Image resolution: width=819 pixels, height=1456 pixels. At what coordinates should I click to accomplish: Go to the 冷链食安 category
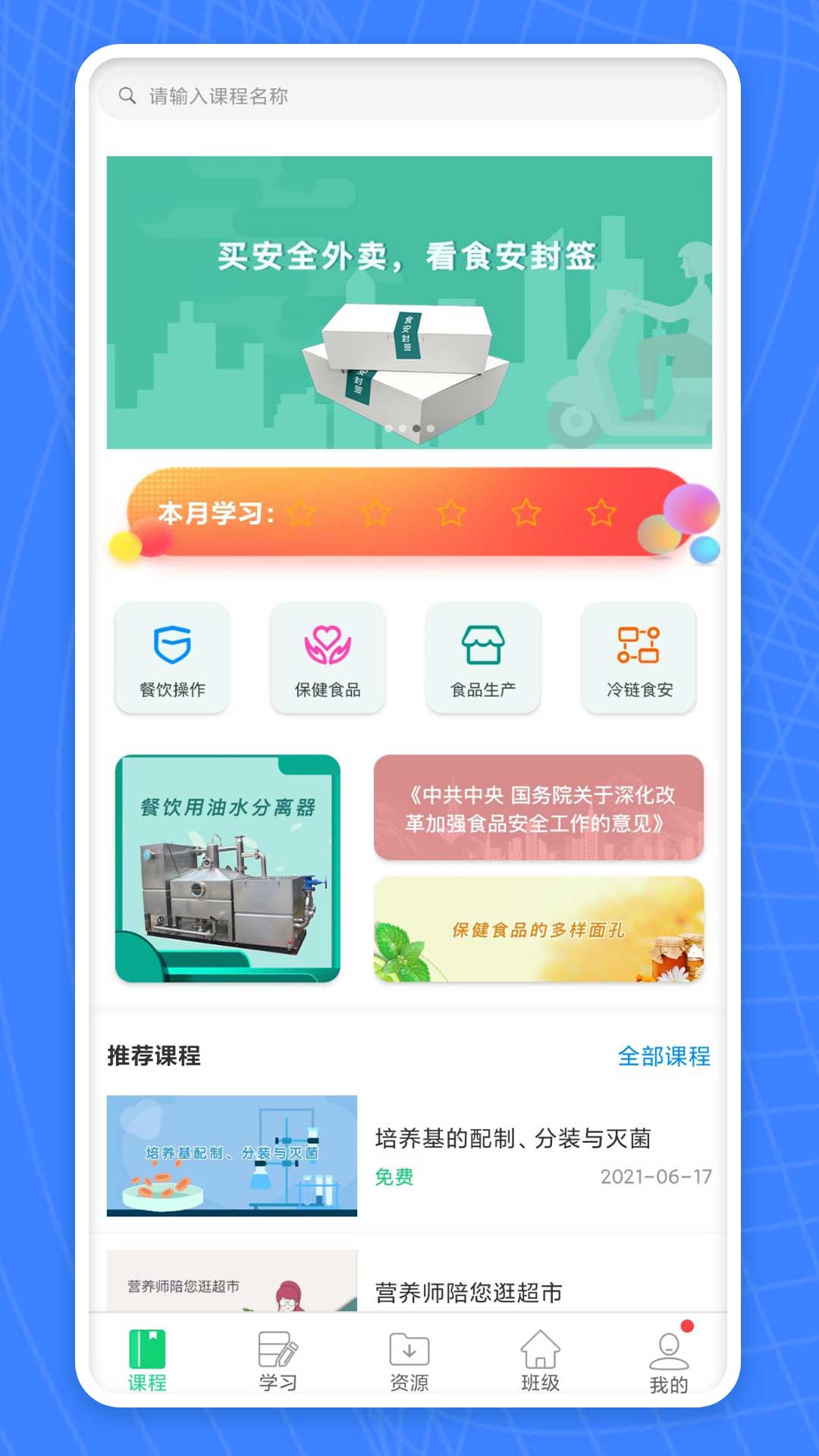click(639, 657)
